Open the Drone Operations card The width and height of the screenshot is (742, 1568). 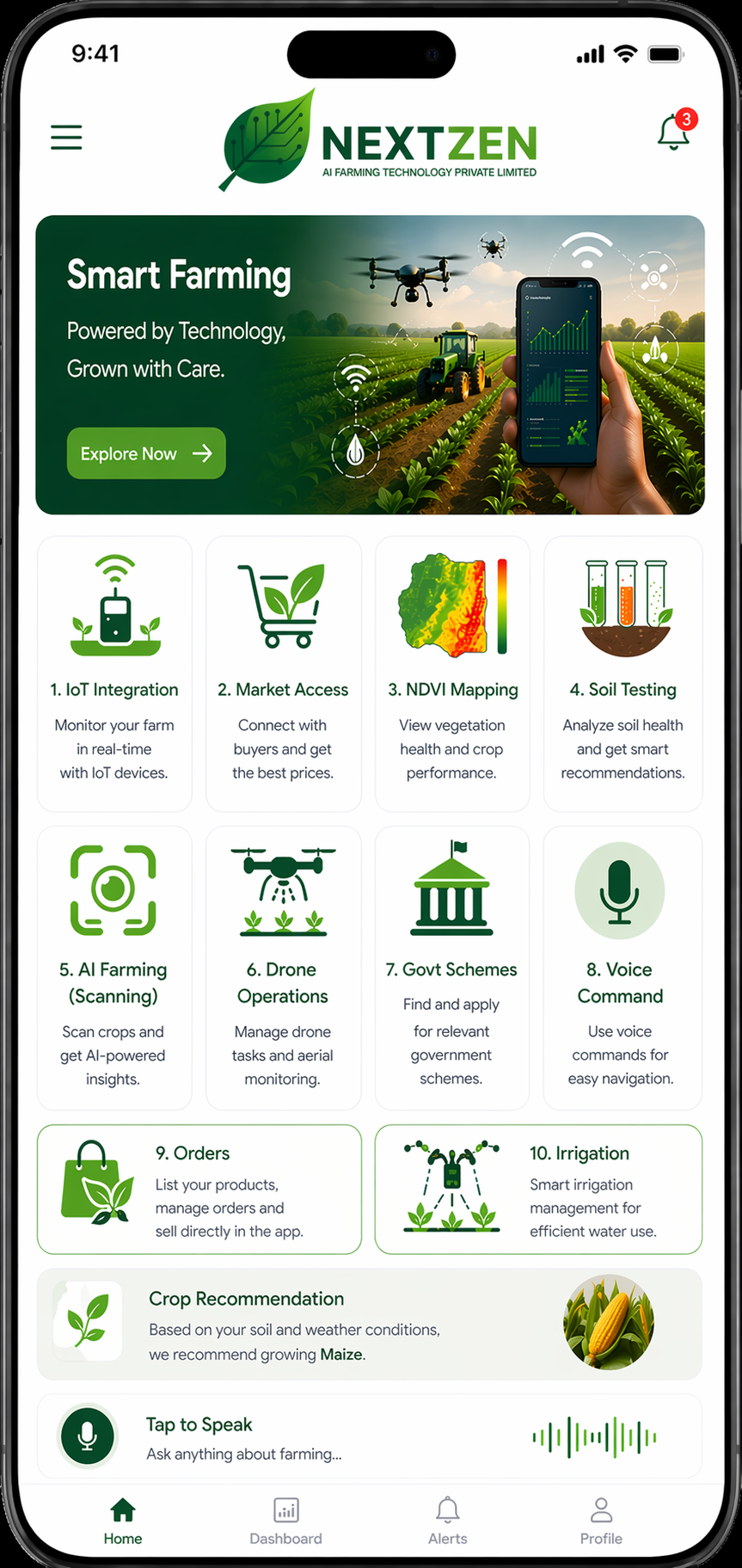283,967
